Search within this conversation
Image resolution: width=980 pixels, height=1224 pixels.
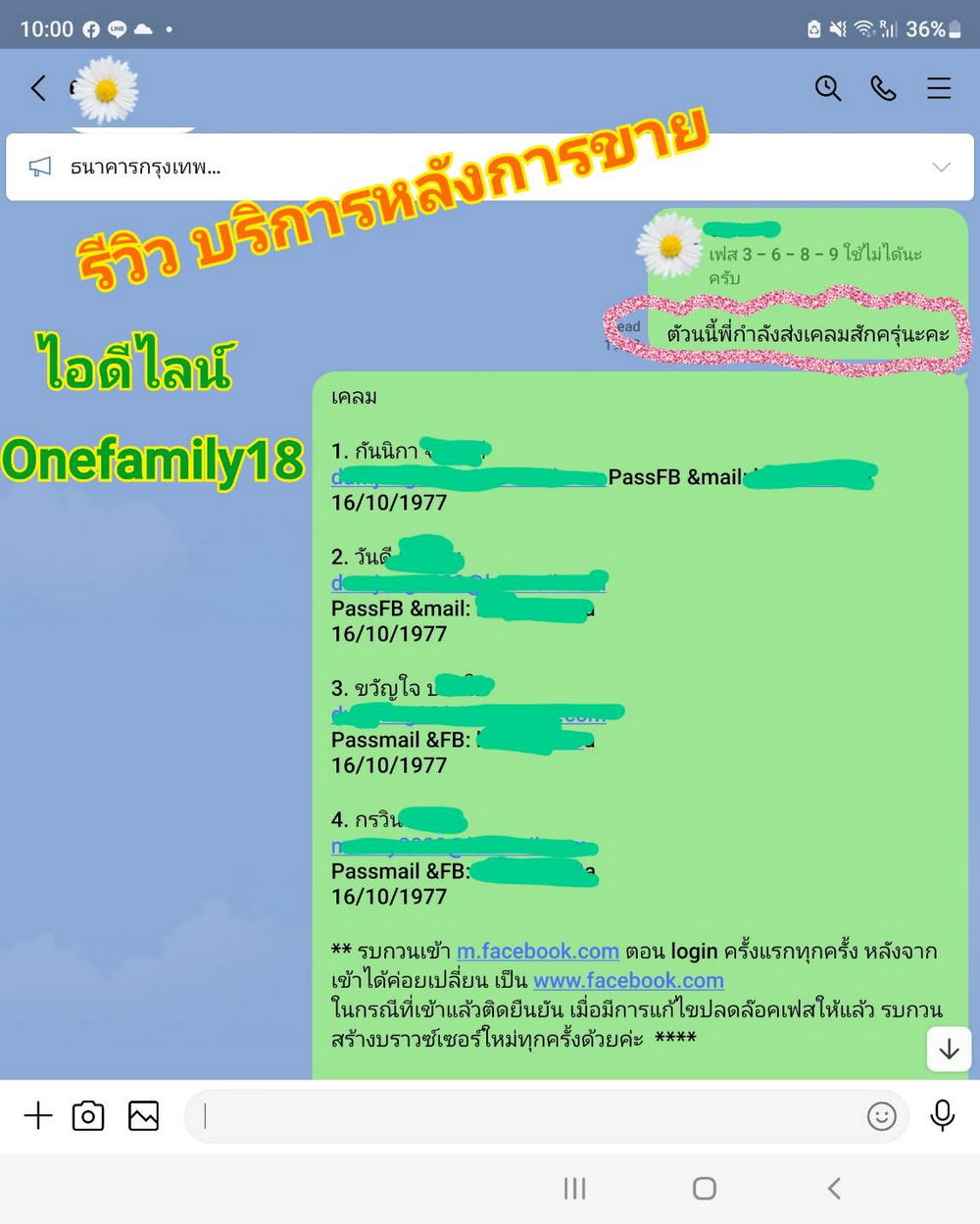click(x=828, y=88)
